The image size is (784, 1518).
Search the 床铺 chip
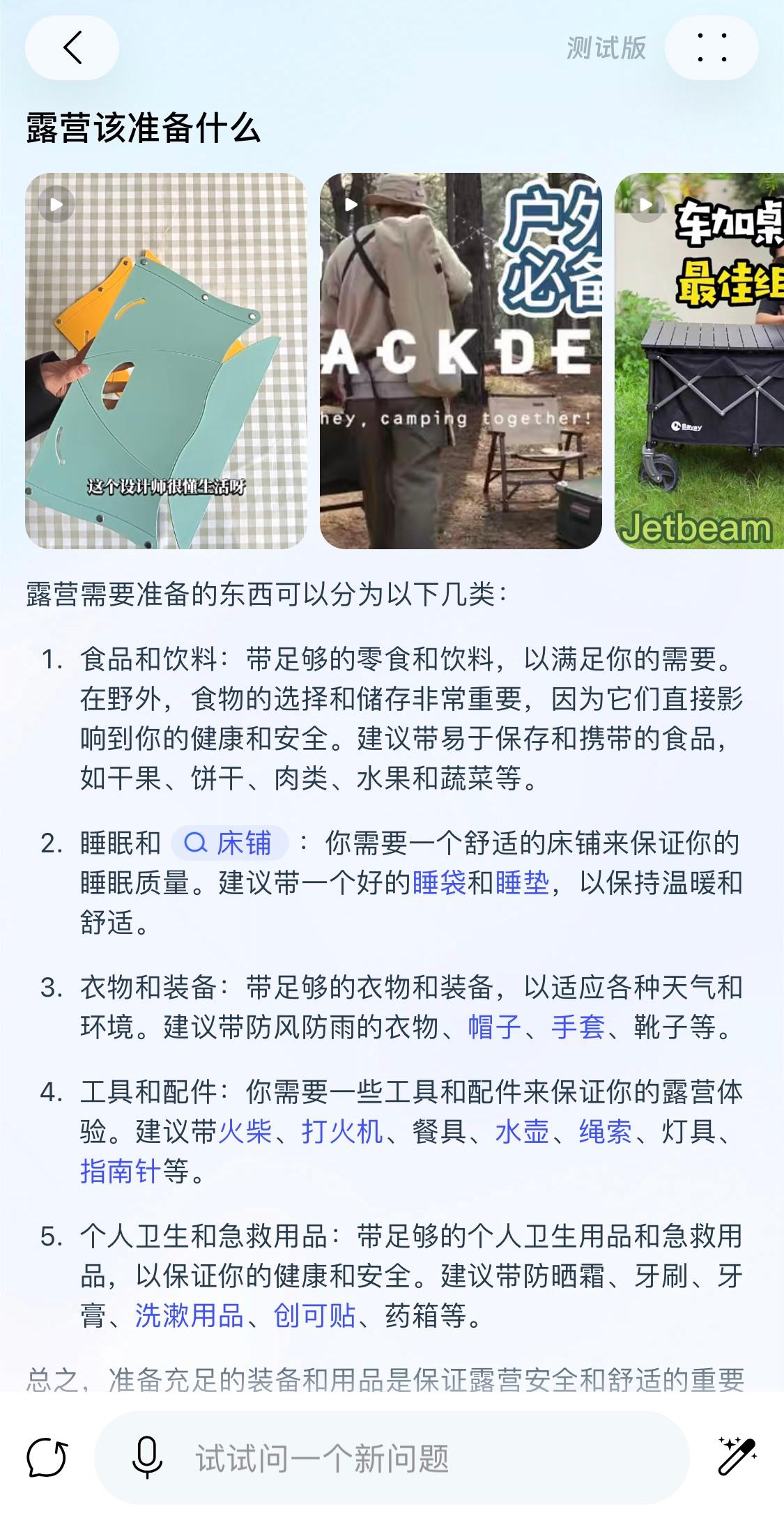tap(230, 843)
